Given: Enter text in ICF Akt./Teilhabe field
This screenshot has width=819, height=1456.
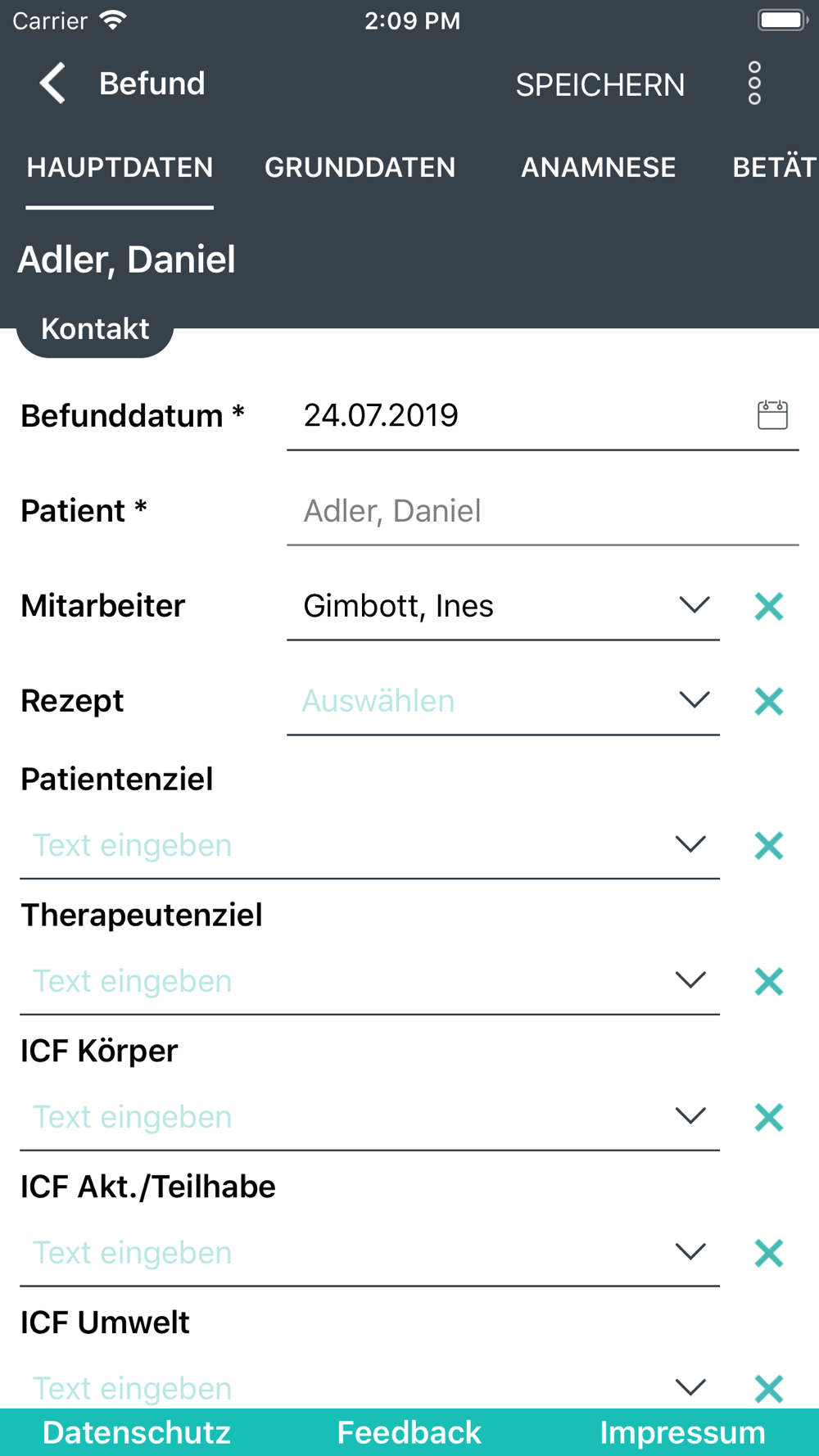Looking at the screenshot, I should [x=344, y=1253].
